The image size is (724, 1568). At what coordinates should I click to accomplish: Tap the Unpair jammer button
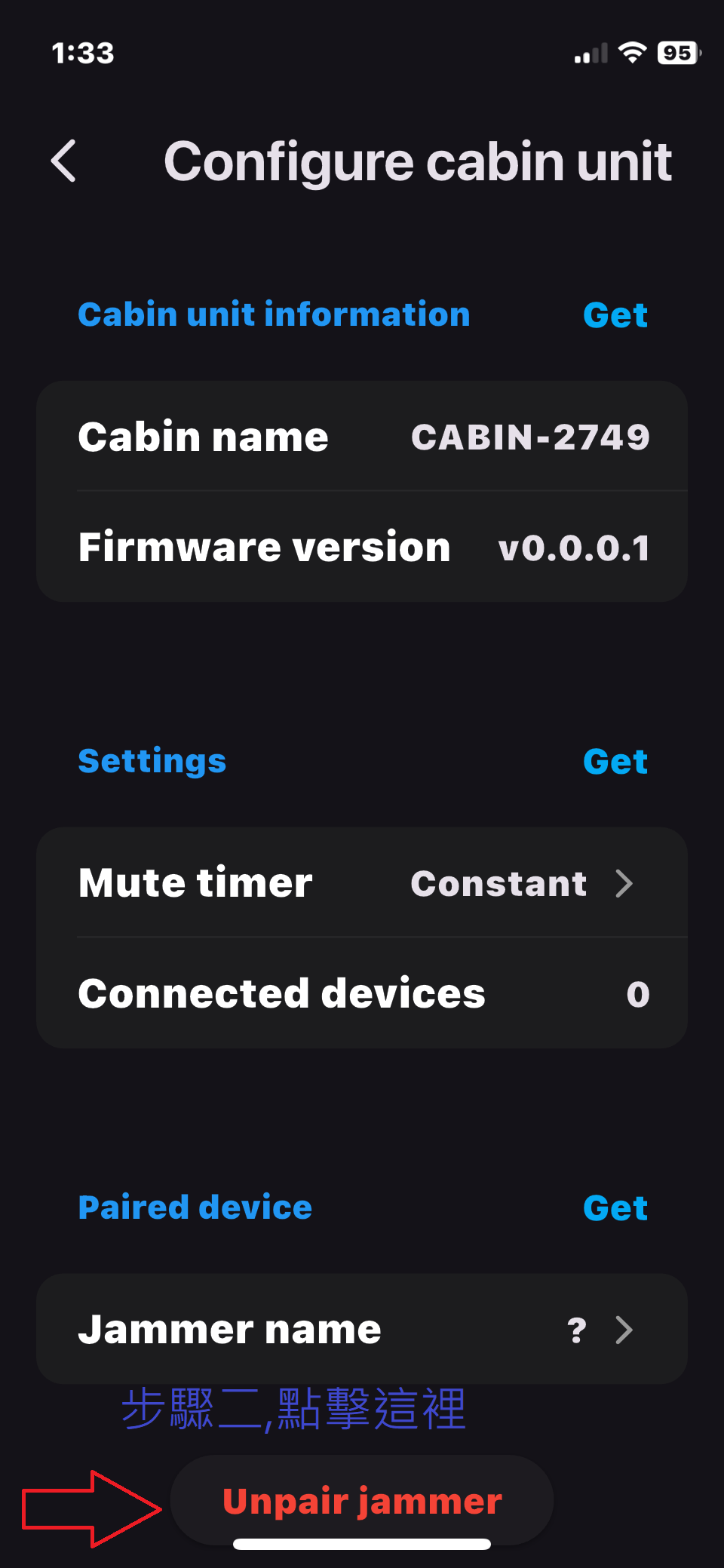(362, 1501)
